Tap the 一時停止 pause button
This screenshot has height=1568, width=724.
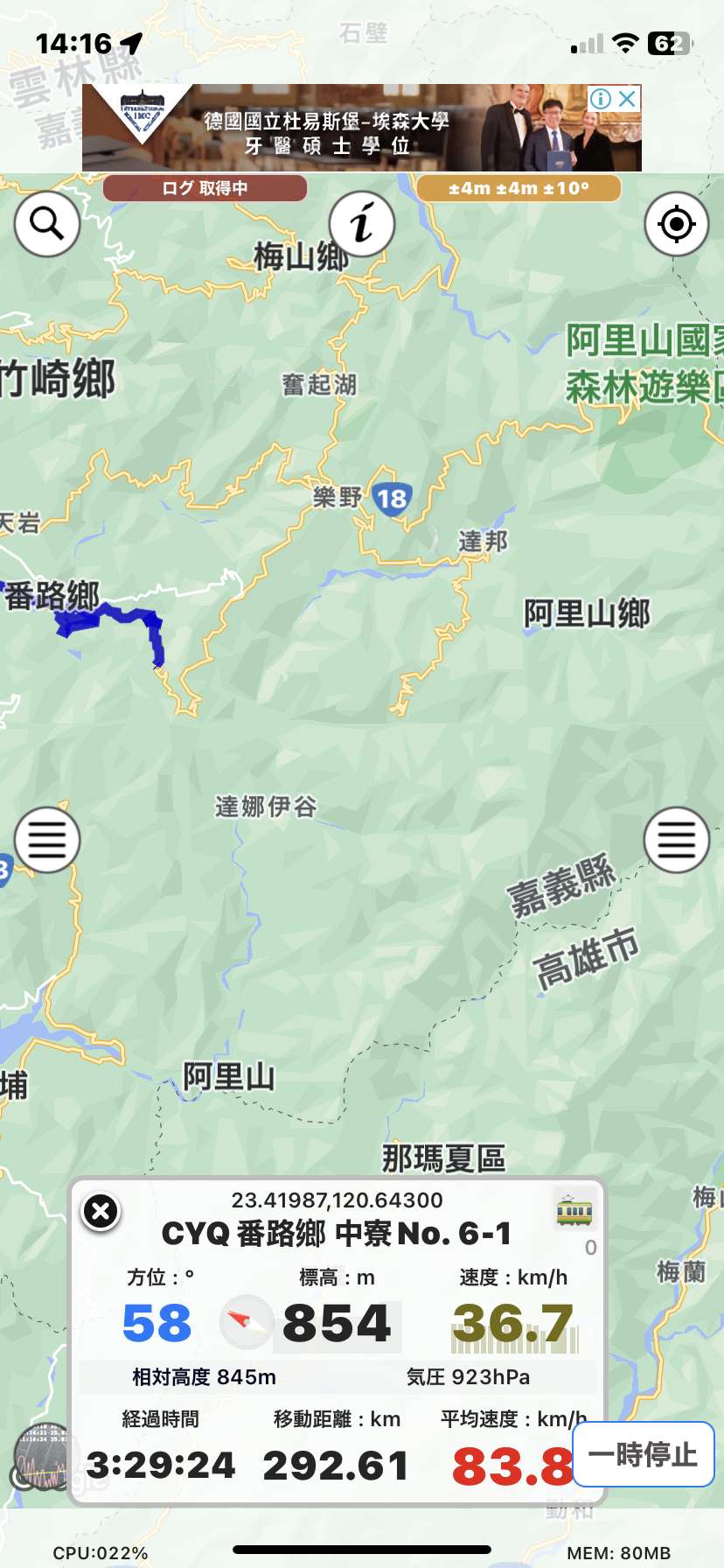[644, 1454]
